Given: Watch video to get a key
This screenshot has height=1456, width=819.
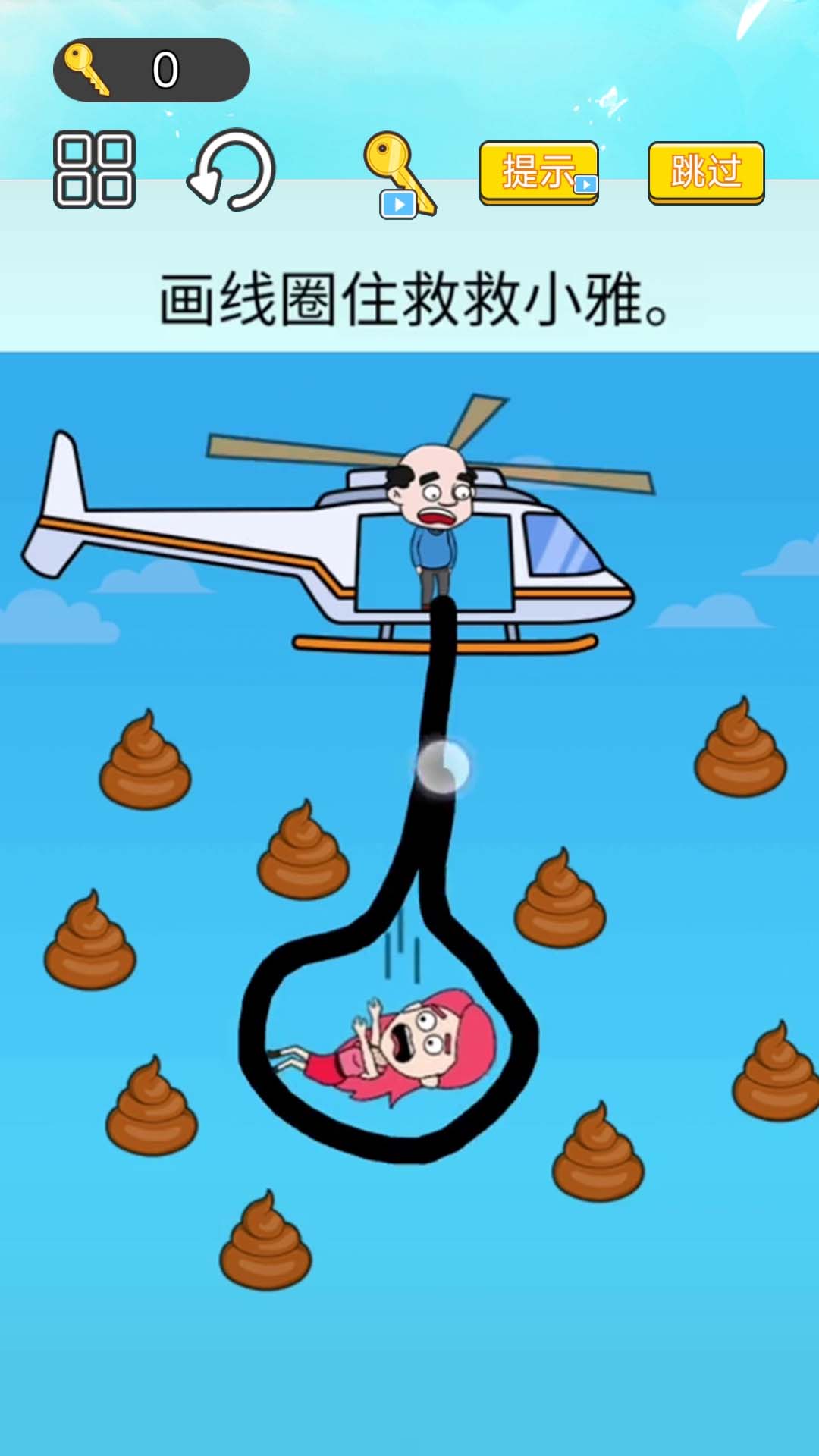Looking at the screenshot, I should [400, 176].
